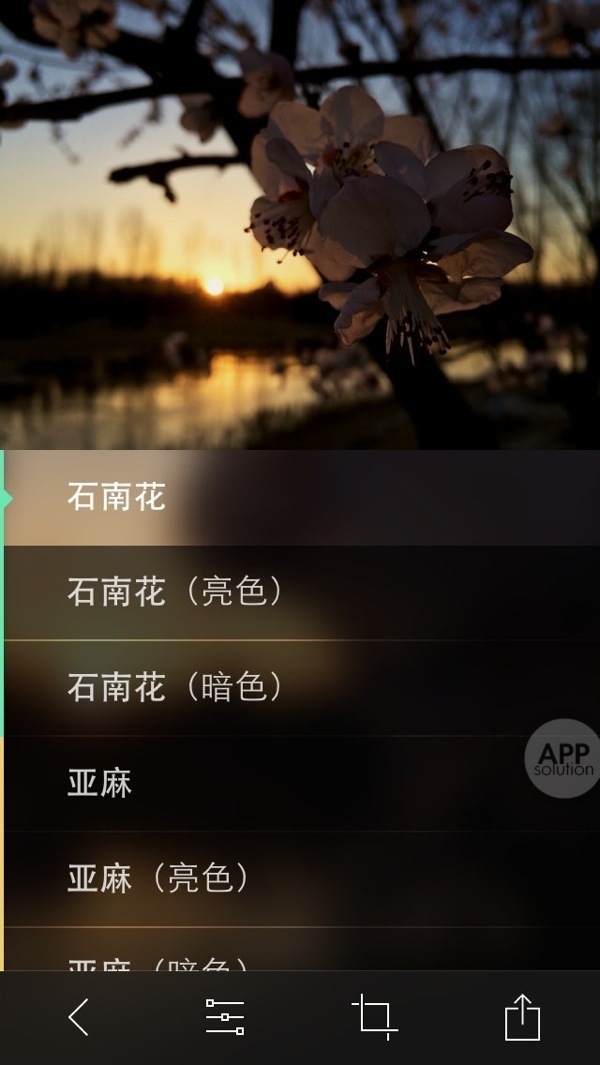Viewport: 600px width, 1065px height.
Task: Open the adjustment sliders tool
Action: (225, 1017)
